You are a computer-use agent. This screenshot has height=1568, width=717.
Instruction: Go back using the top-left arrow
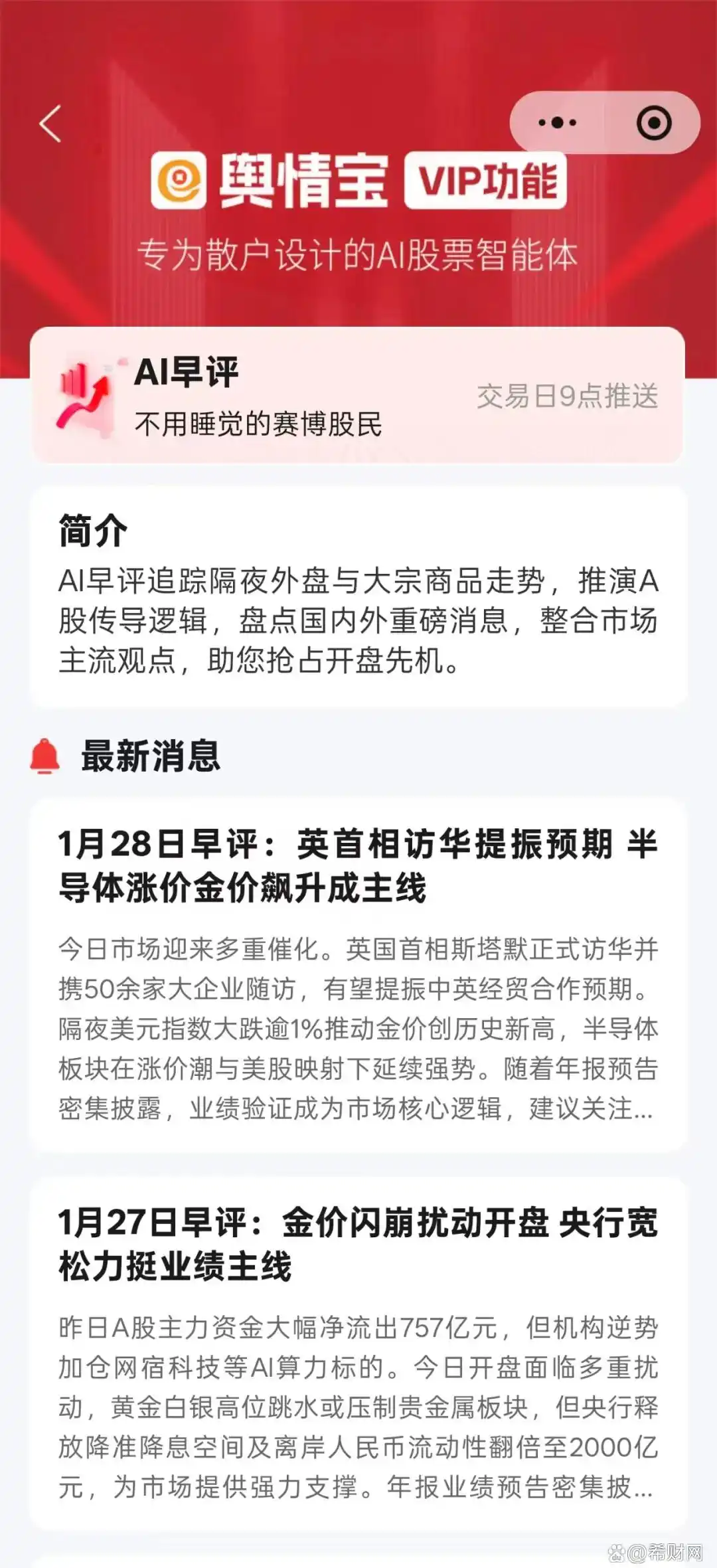[50, 124]
